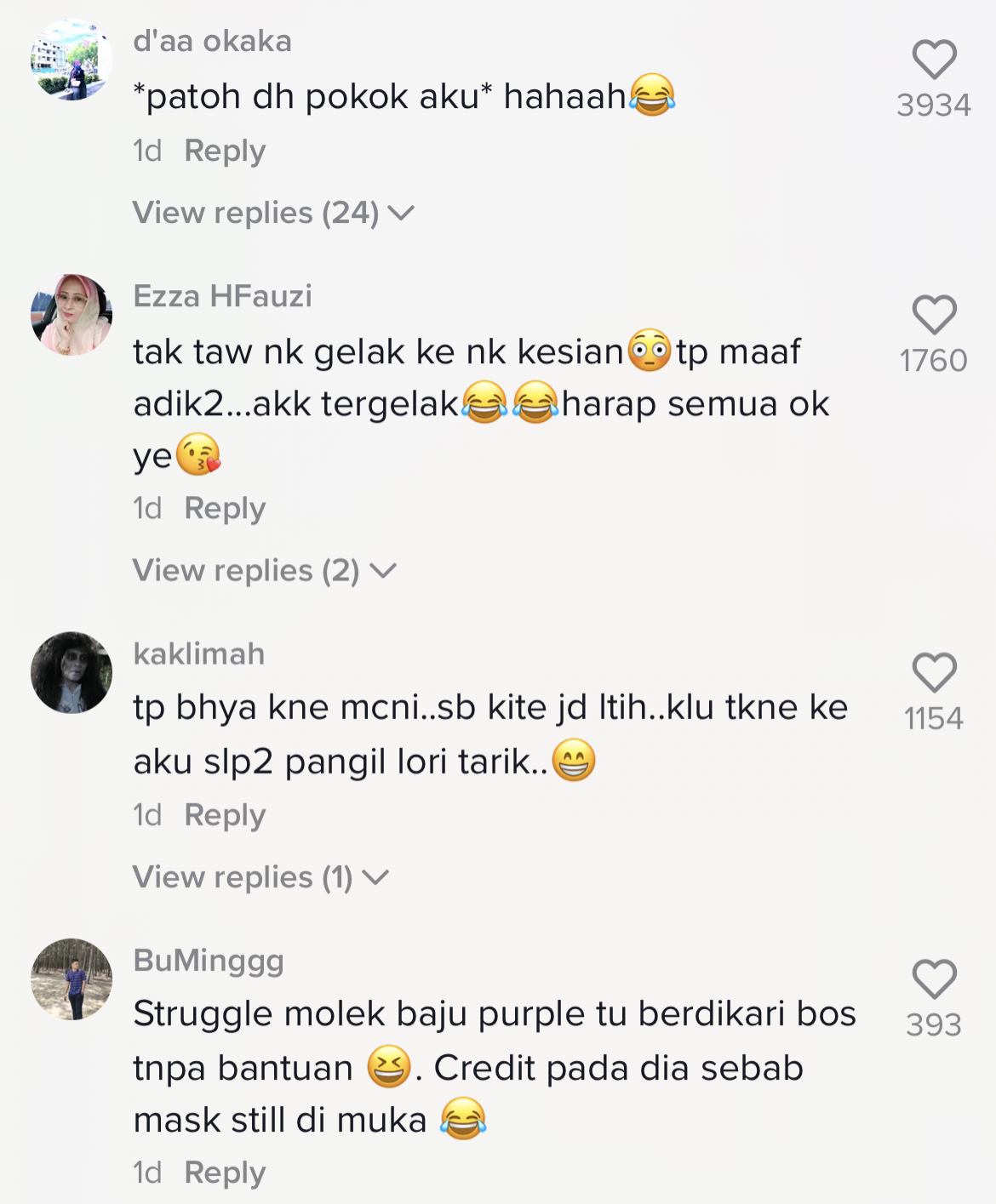Open kaklimah's profile avatar

(72, 672)
